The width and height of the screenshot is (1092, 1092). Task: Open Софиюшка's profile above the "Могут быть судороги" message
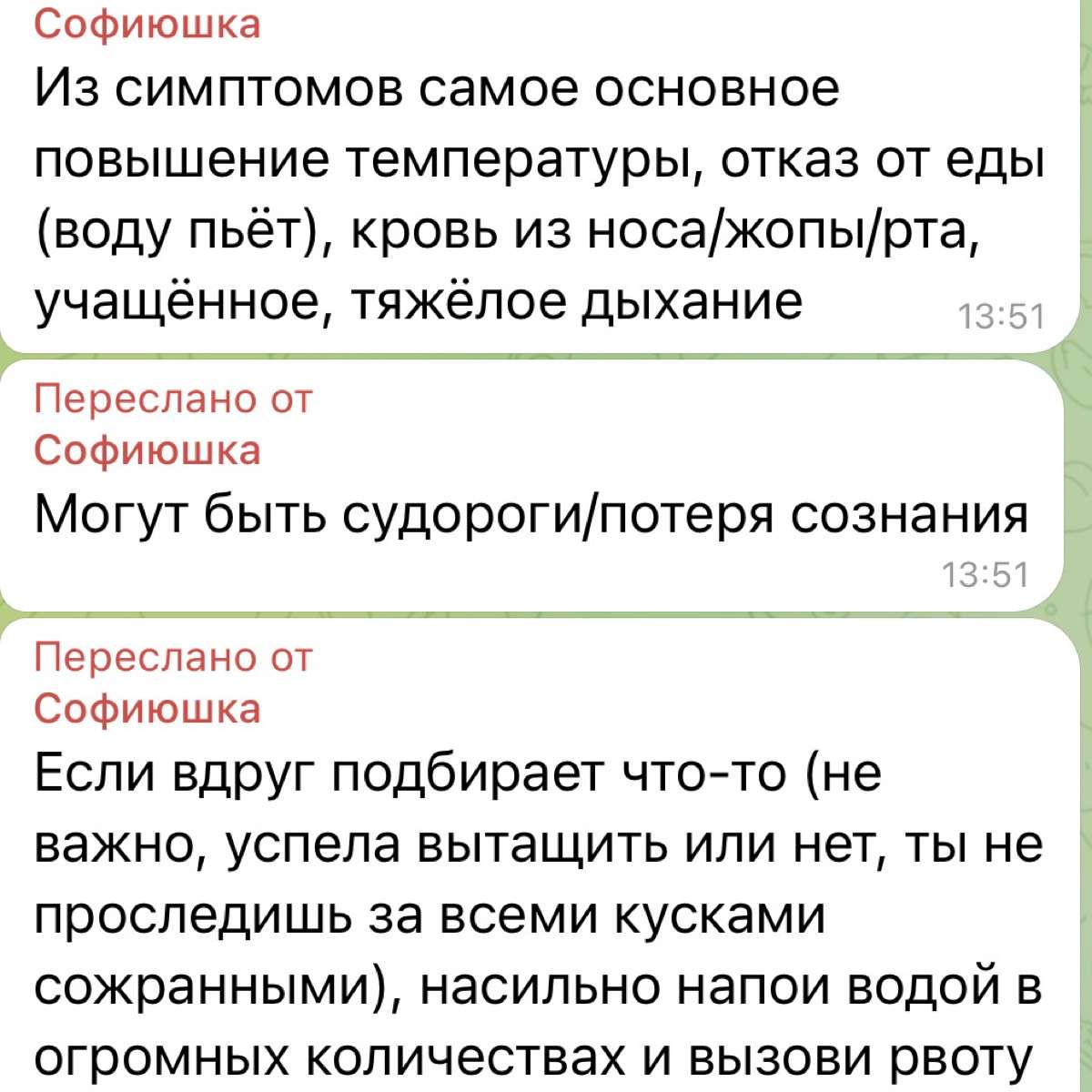point(147,450)
